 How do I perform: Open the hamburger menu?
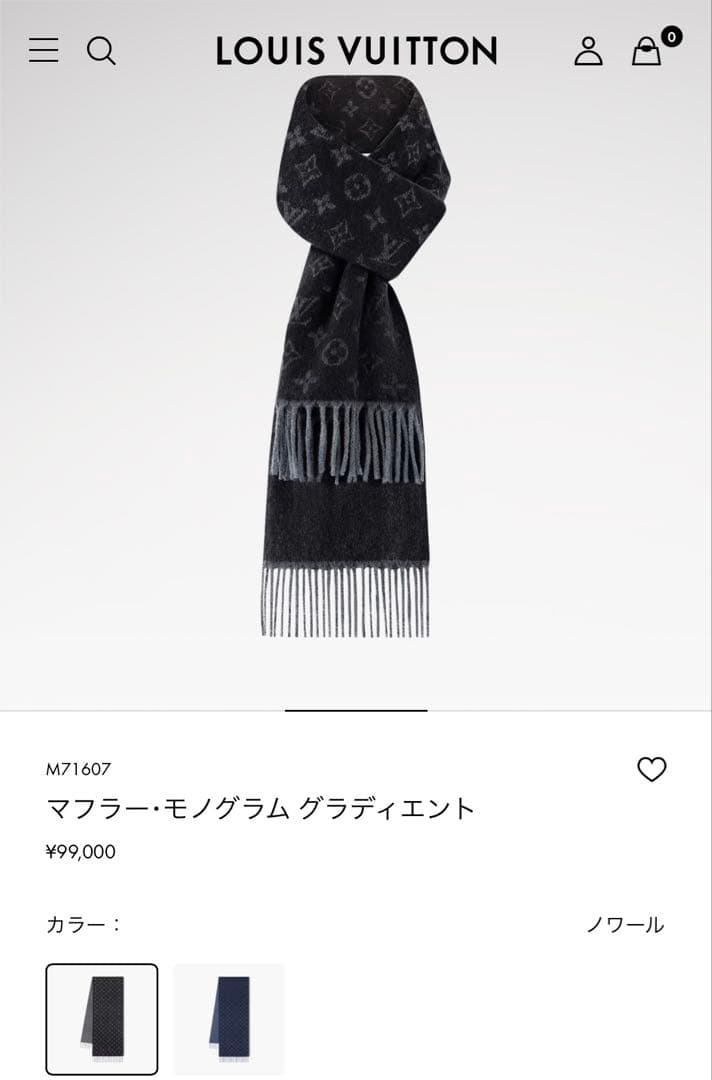coord(44,50)
